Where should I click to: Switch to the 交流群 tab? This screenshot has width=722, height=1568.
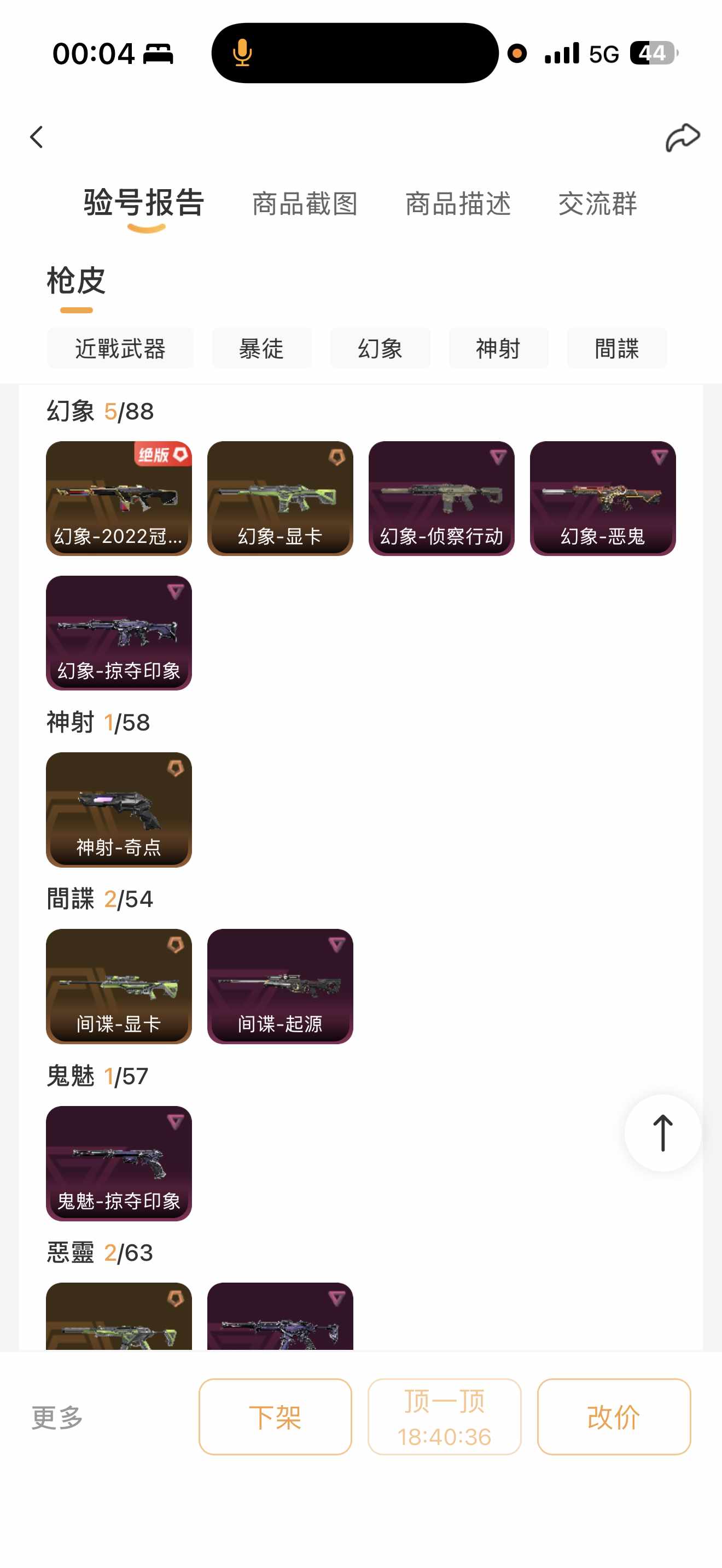597,203
